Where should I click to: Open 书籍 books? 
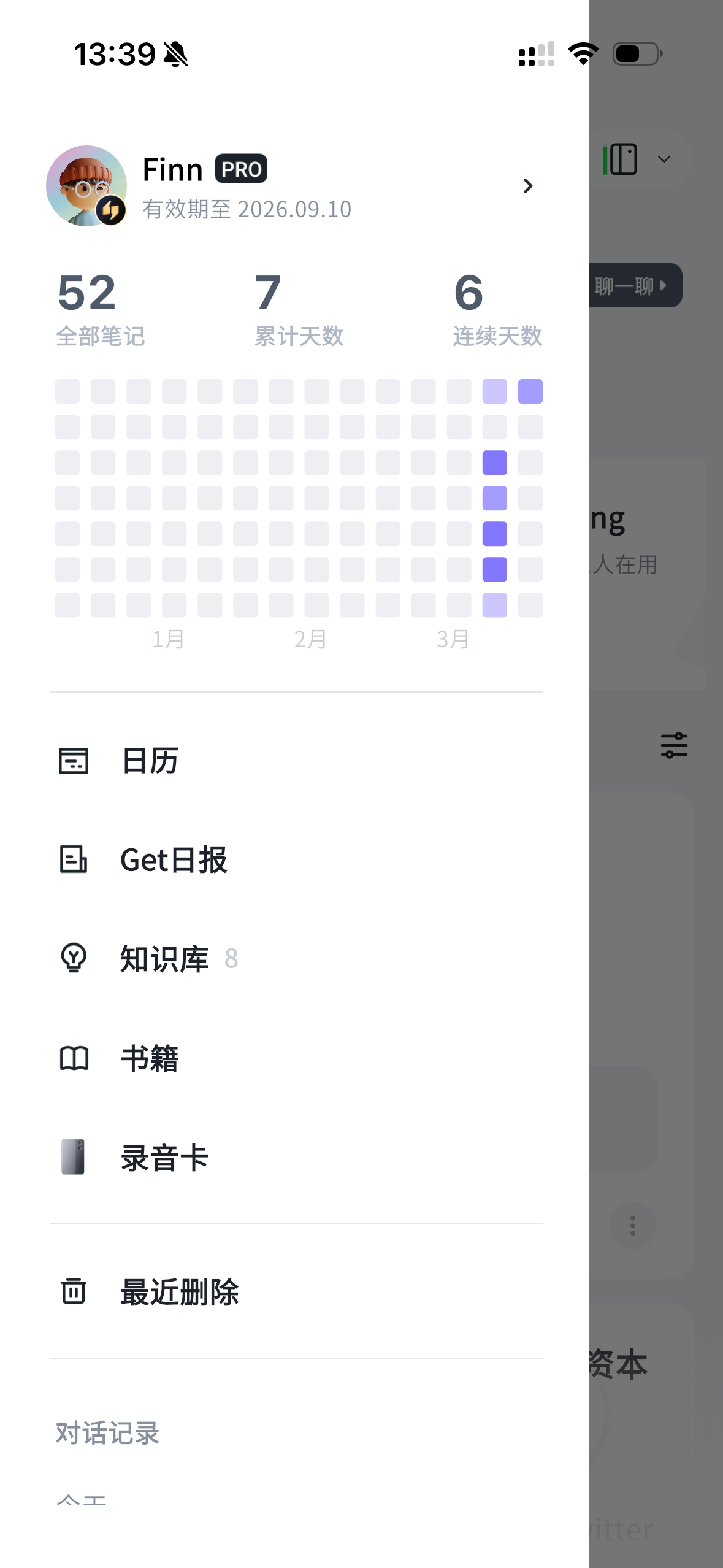tap(150, 1058)
